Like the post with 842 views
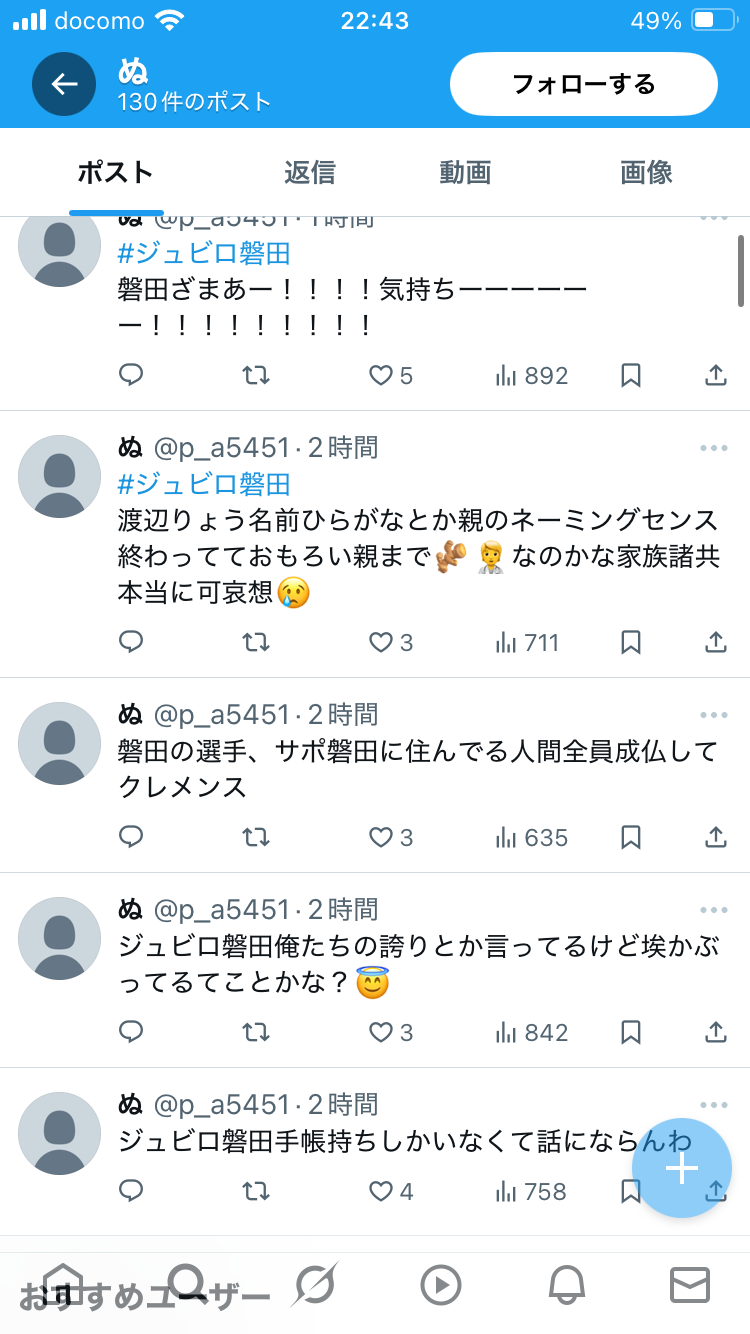Image resolution: width=750 pixels, height=1334 pixels. click(x=381, y=1032)
